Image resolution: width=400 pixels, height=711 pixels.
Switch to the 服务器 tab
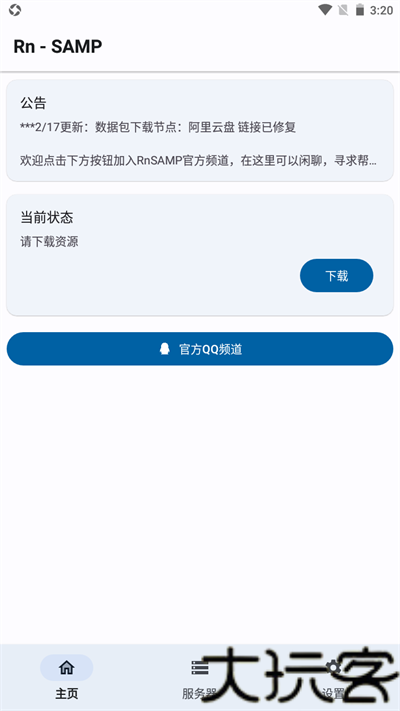point(200,678)
